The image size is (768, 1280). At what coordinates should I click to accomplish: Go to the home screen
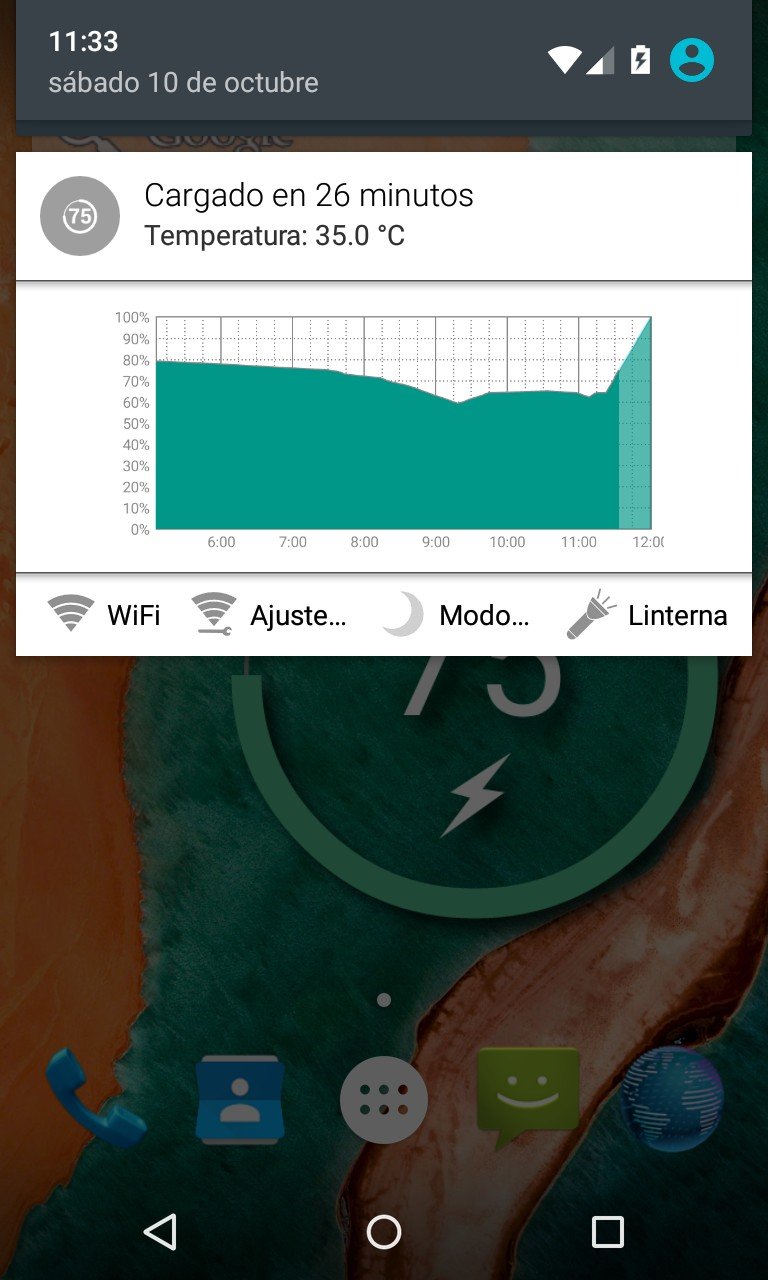click(x=384, y=1232)
